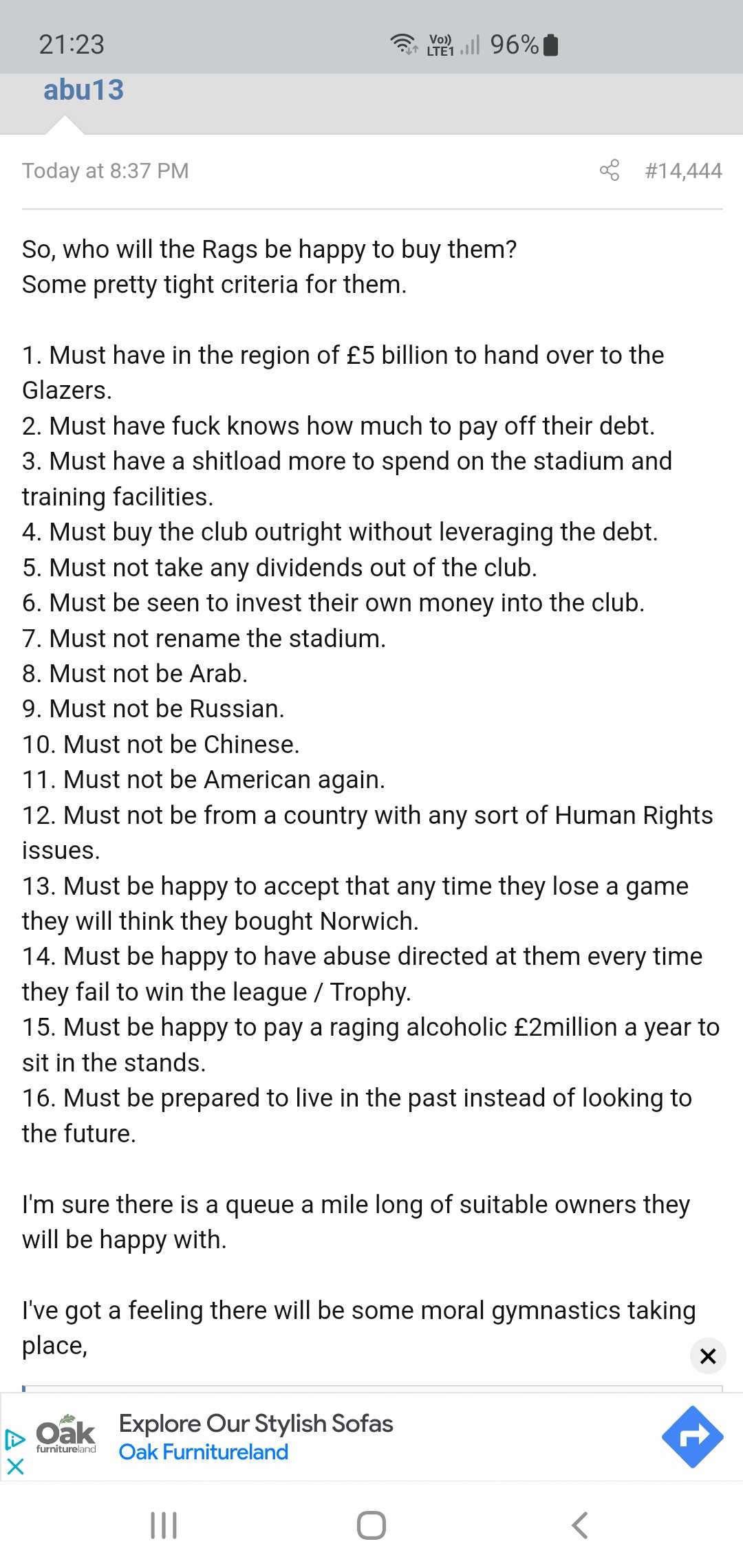Viewport: 743px width, 1568px height.
Task: Open the Oak Furnitureland ad arrow
Action: pos(692,1437)
